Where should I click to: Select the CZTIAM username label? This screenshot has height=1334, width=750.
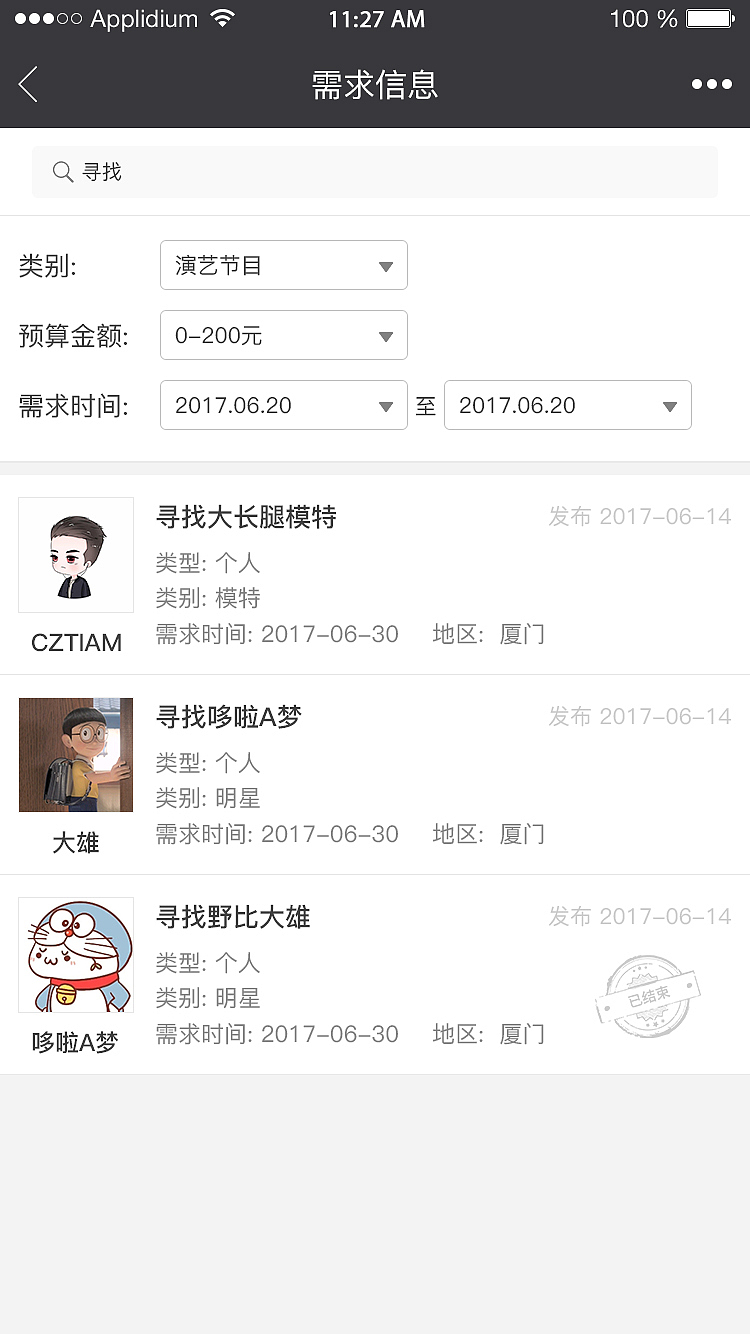pyautogui.click(x=76, y=643)
